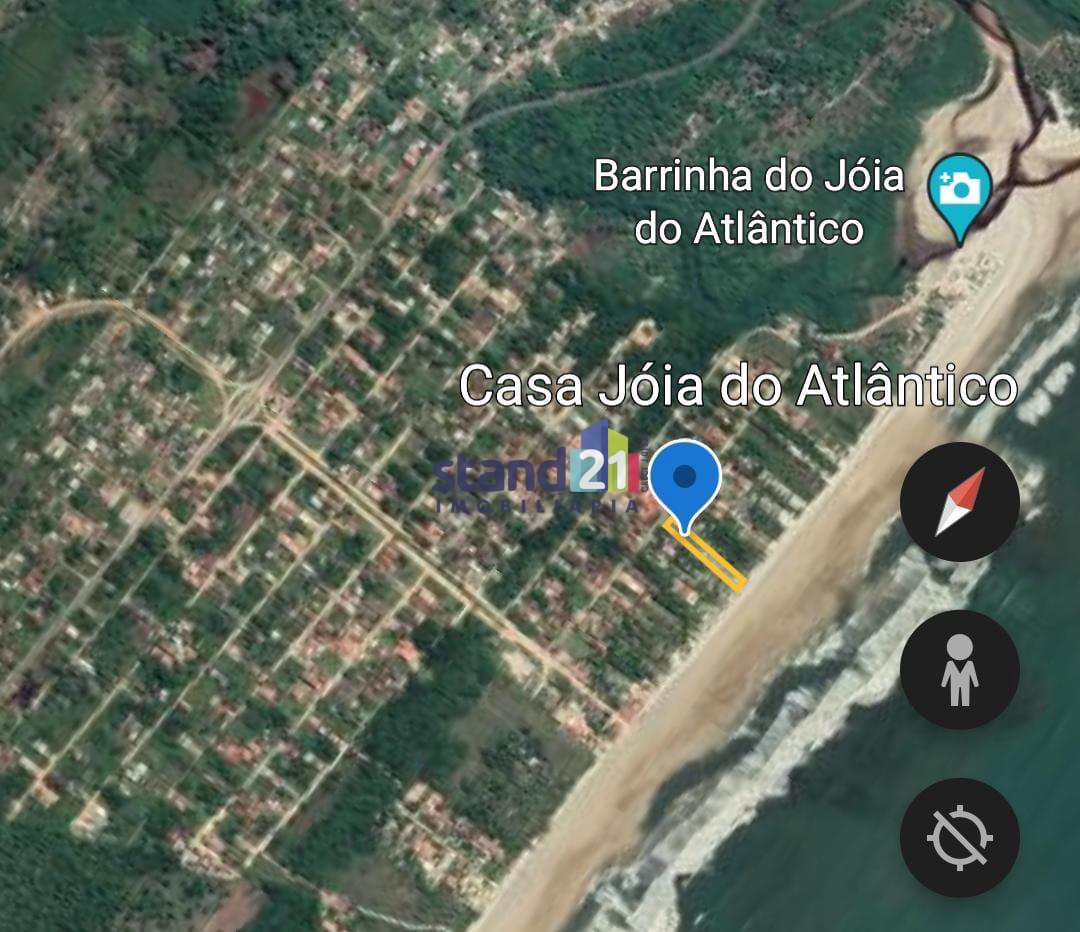Open Barrinha do Jóia do Atlântico photo marker

tap(959, 190)
